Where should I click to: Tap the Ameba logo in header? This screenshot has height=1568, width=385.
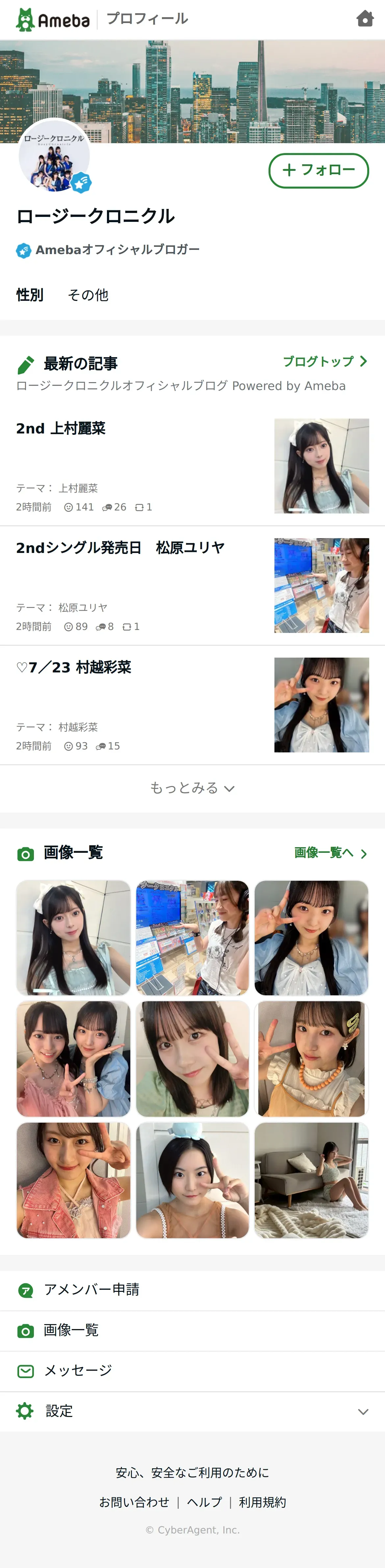click(54, 19)
